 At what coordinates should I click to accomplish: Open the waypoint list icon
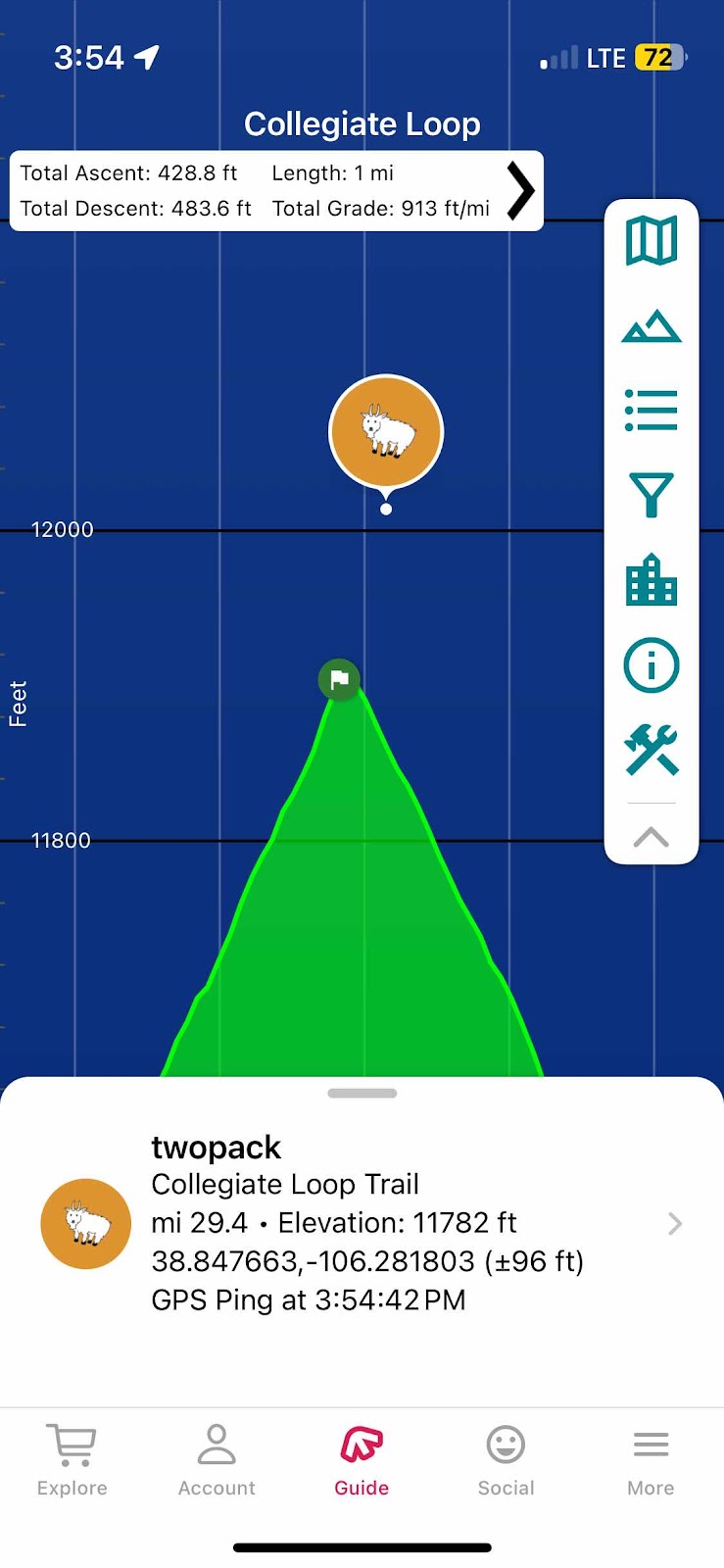(652, 411)
